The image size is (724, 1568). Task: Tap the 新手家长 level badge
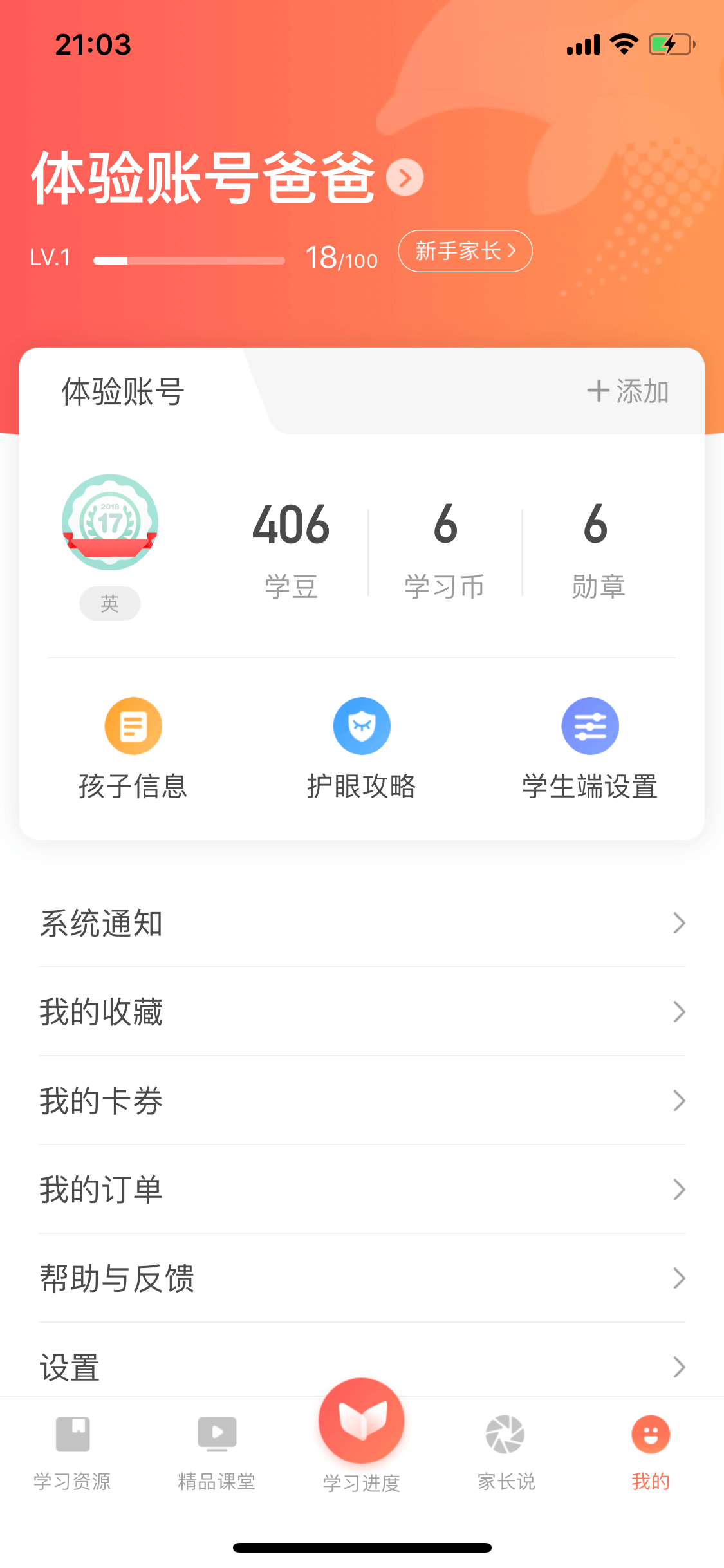coord(465,251)
